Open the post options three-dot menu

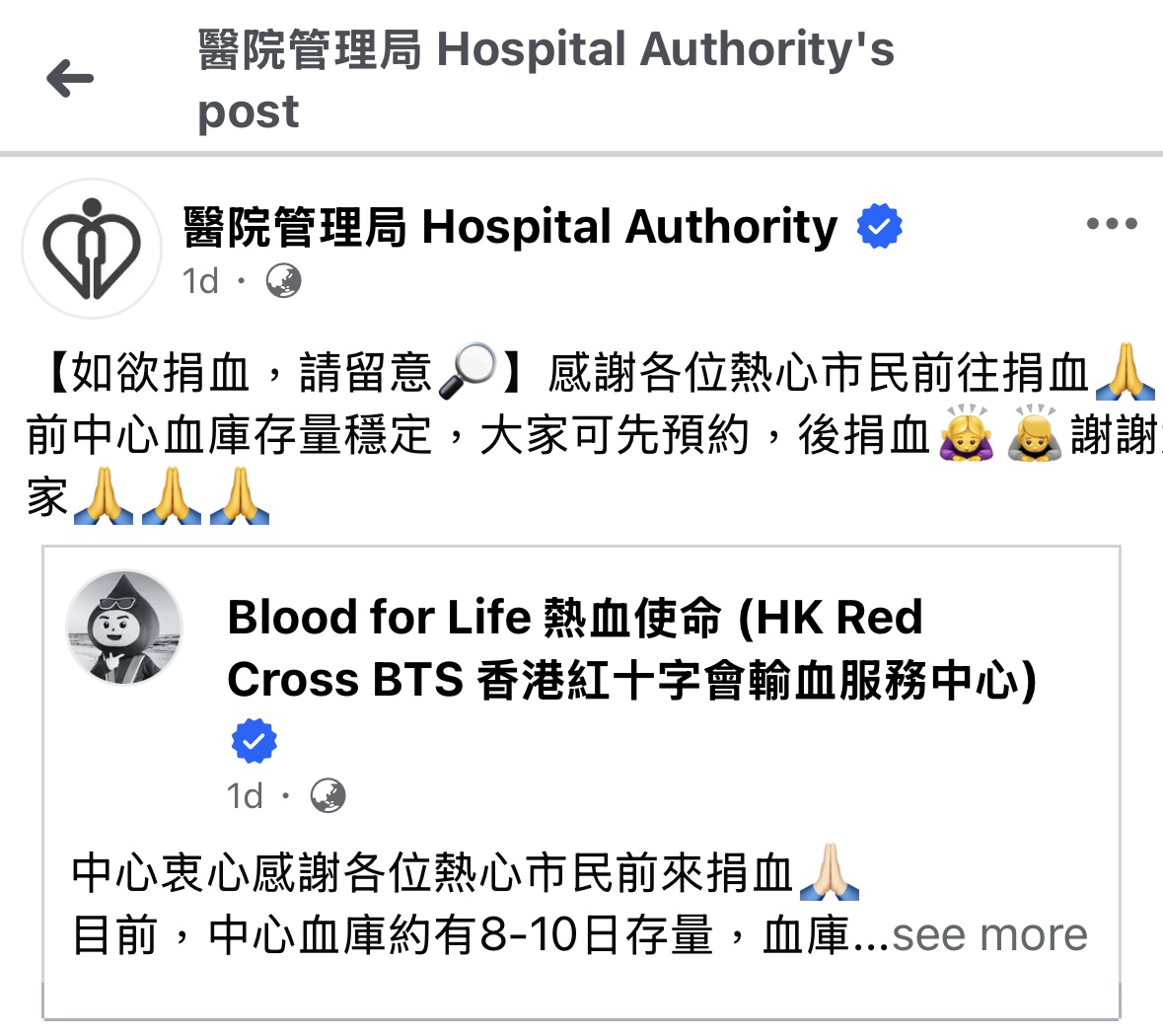pos(1112,224)
